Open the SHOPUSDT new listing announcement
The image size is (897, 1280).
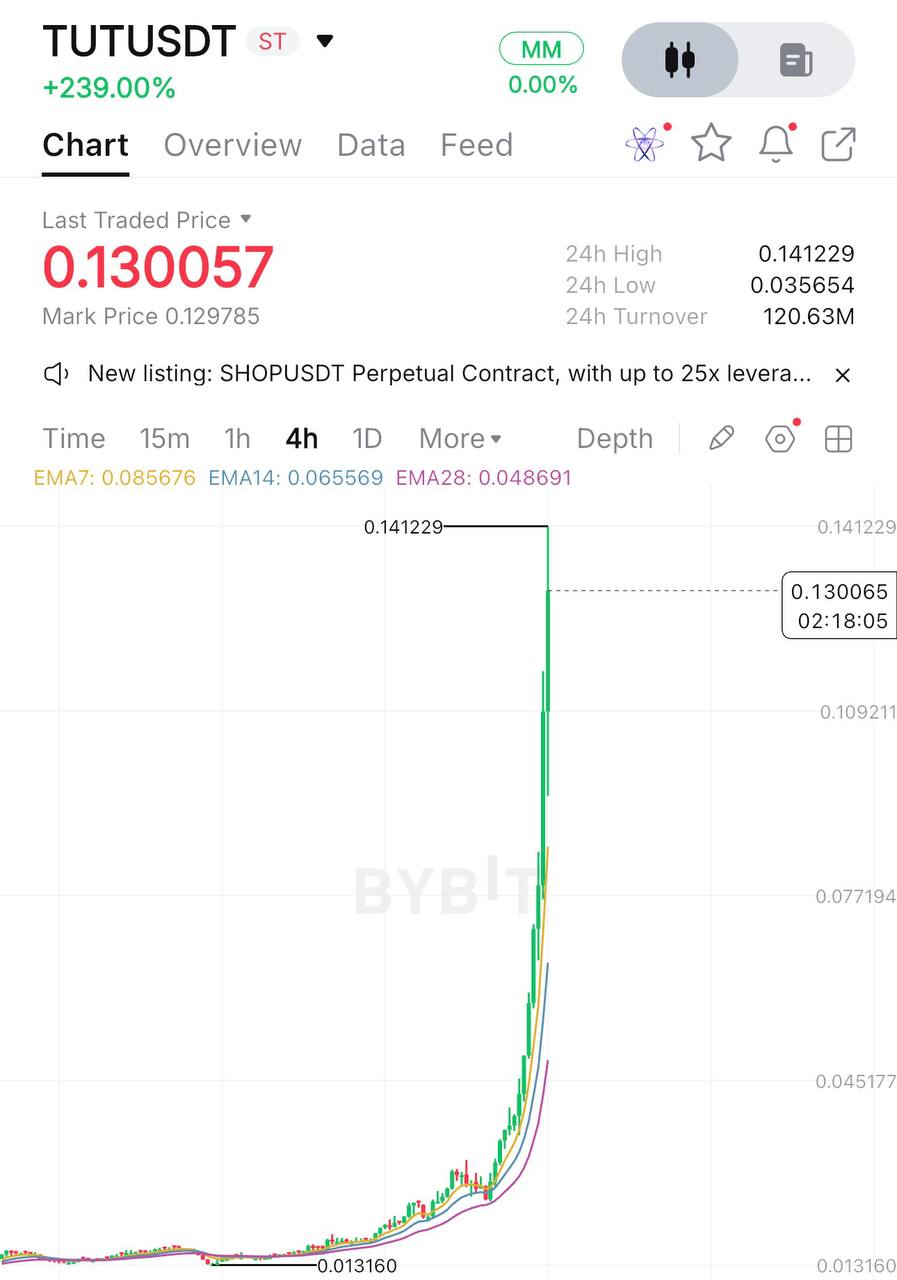(449, 374)
